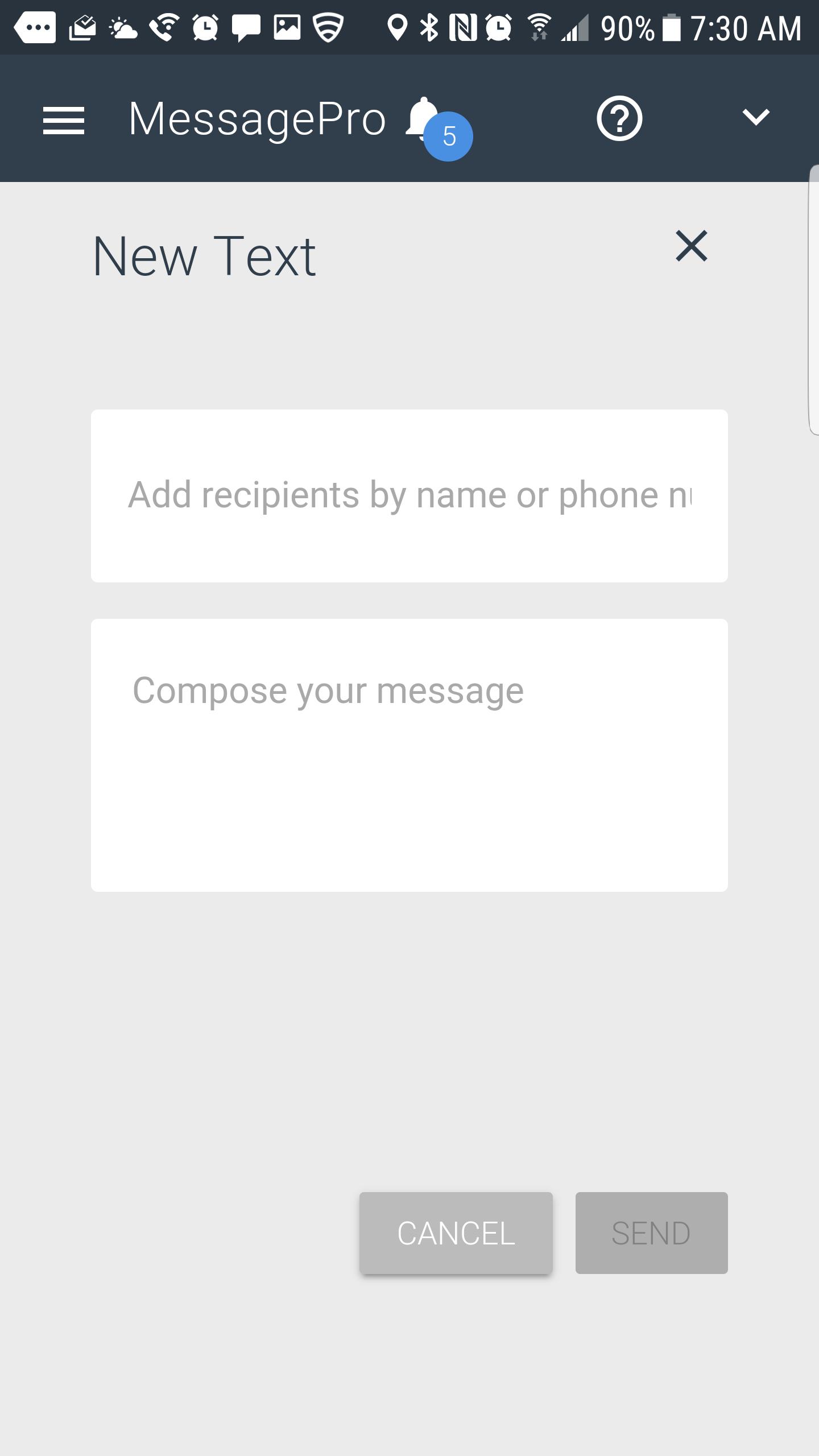Expand the dropdown chevron in the header
Screen dimensions: 819x1456
756,118
